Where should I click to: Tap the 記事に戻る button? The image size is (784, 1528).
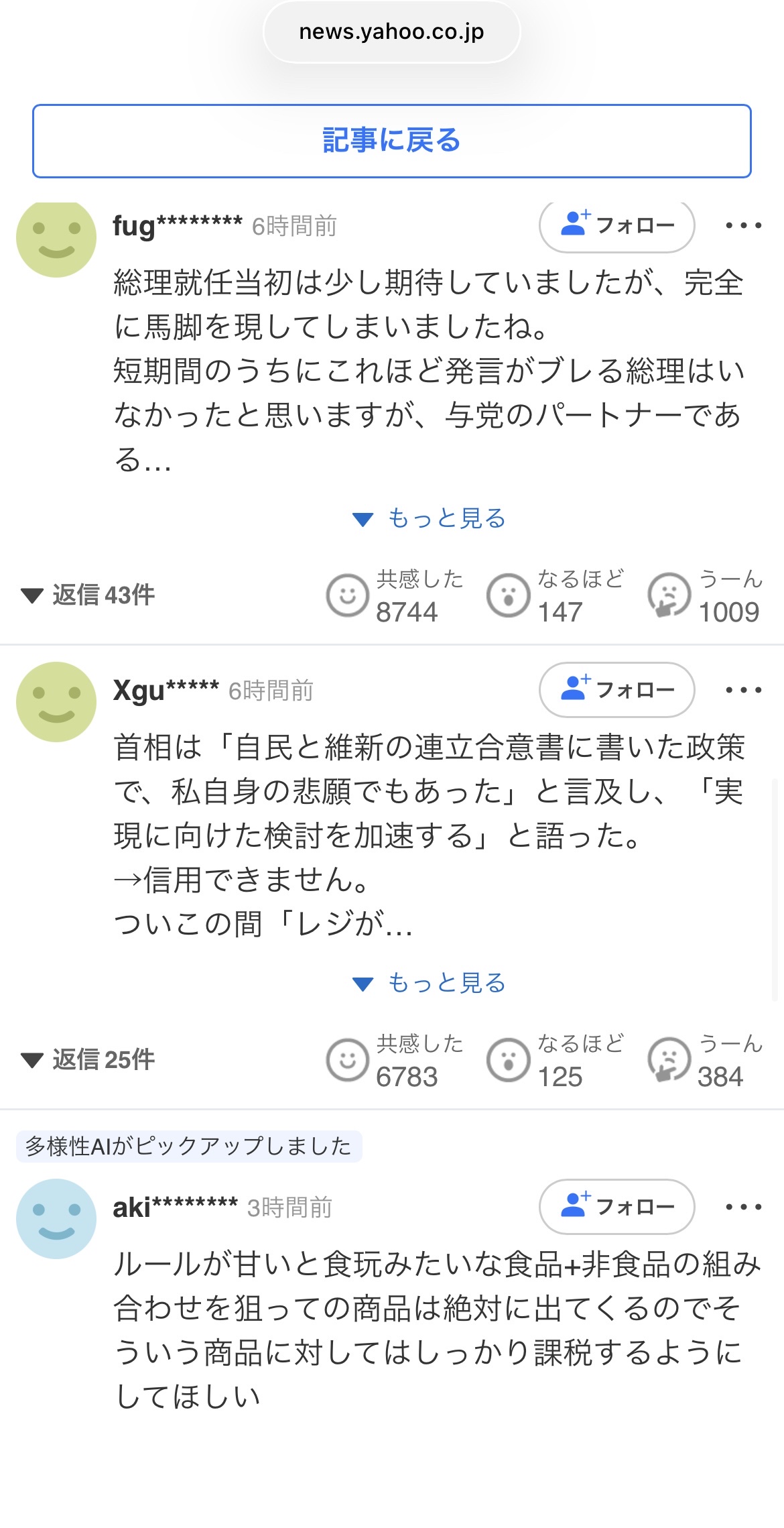coord(391,141)
